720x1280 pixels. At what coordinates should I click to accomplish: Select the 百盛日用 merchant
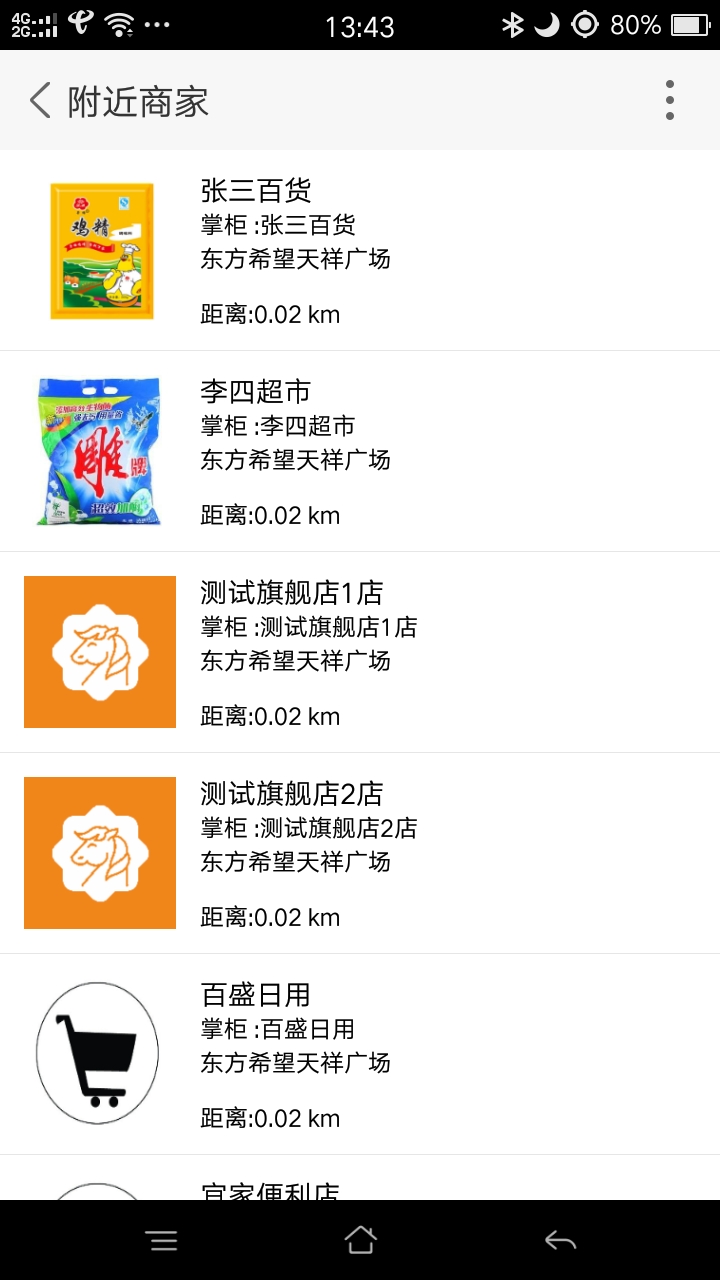[x=360, y=1055]
